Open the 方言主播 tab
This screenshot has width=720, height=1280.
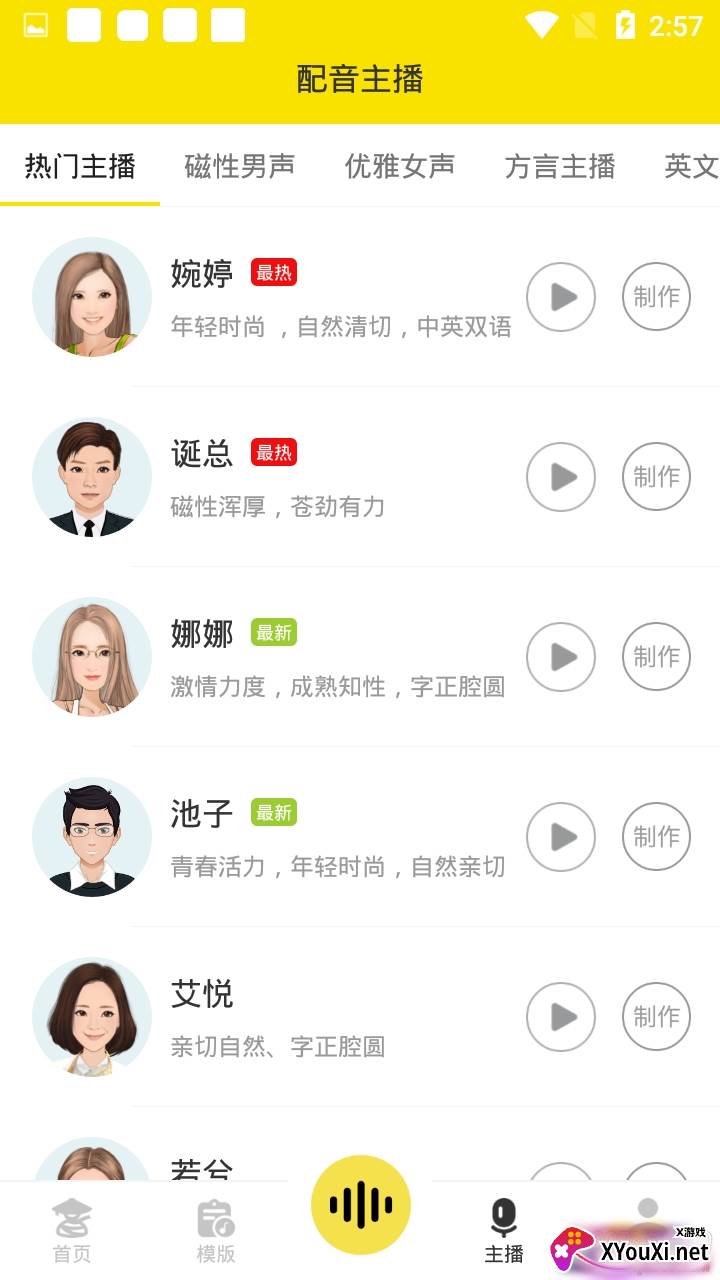point(560,166)
